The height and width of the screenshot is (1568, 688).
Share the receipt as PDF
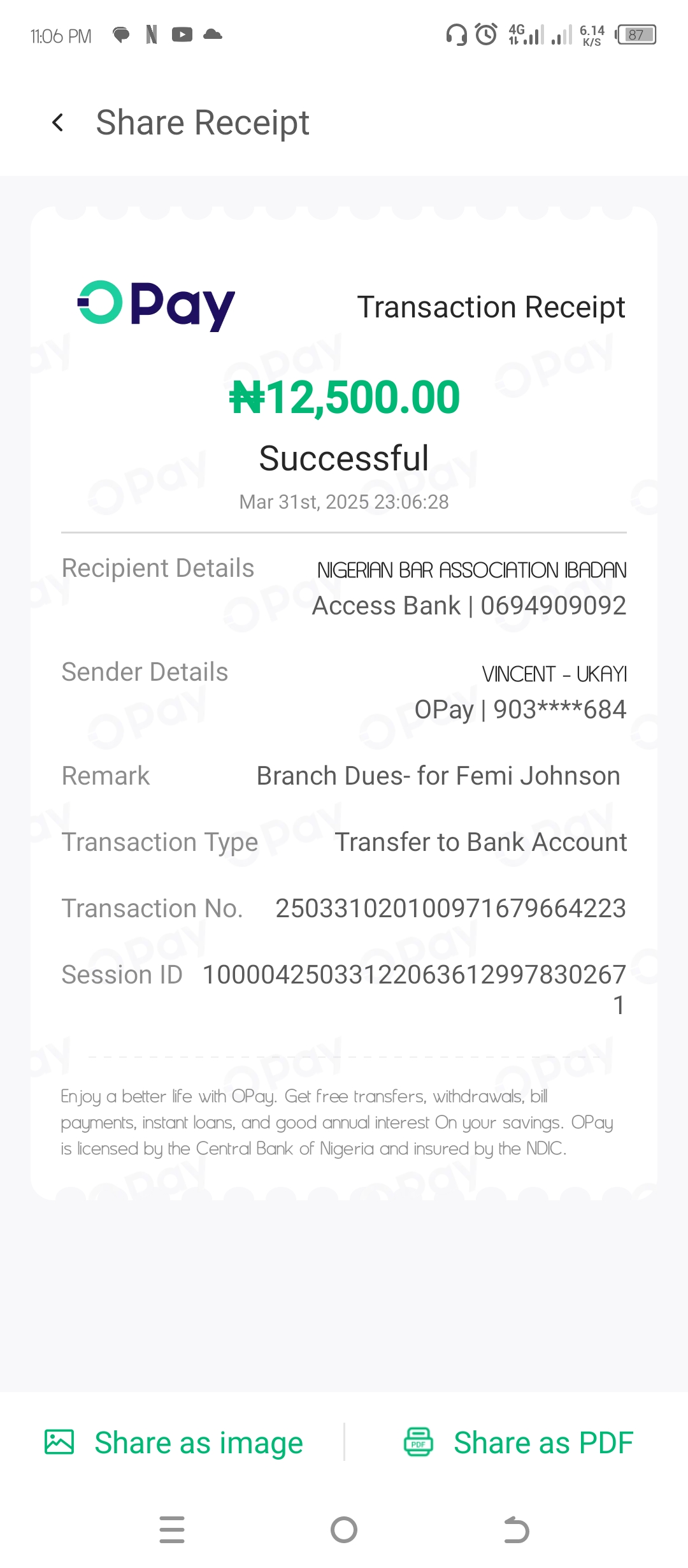pyautogui.click(x=519, y=1442)
